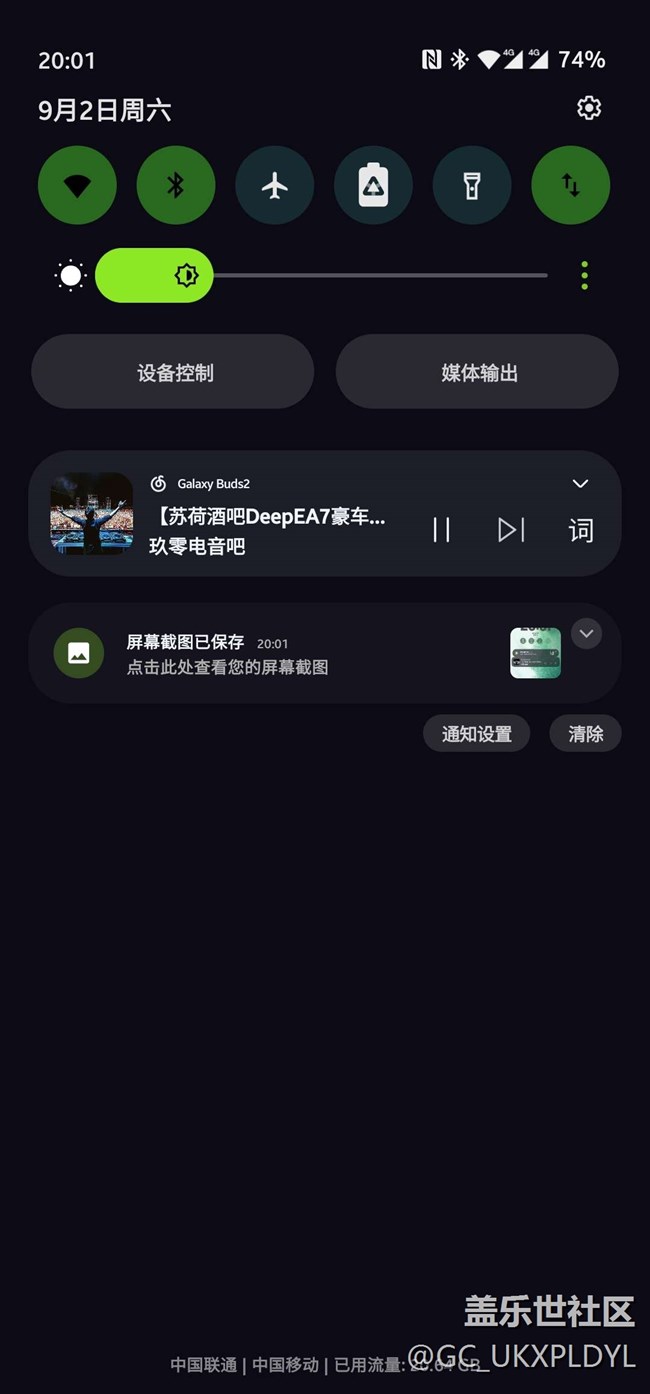This screenshot has height=1394, width=650.
Task: Open settings via the gear icon
Action: pos(589,108)
